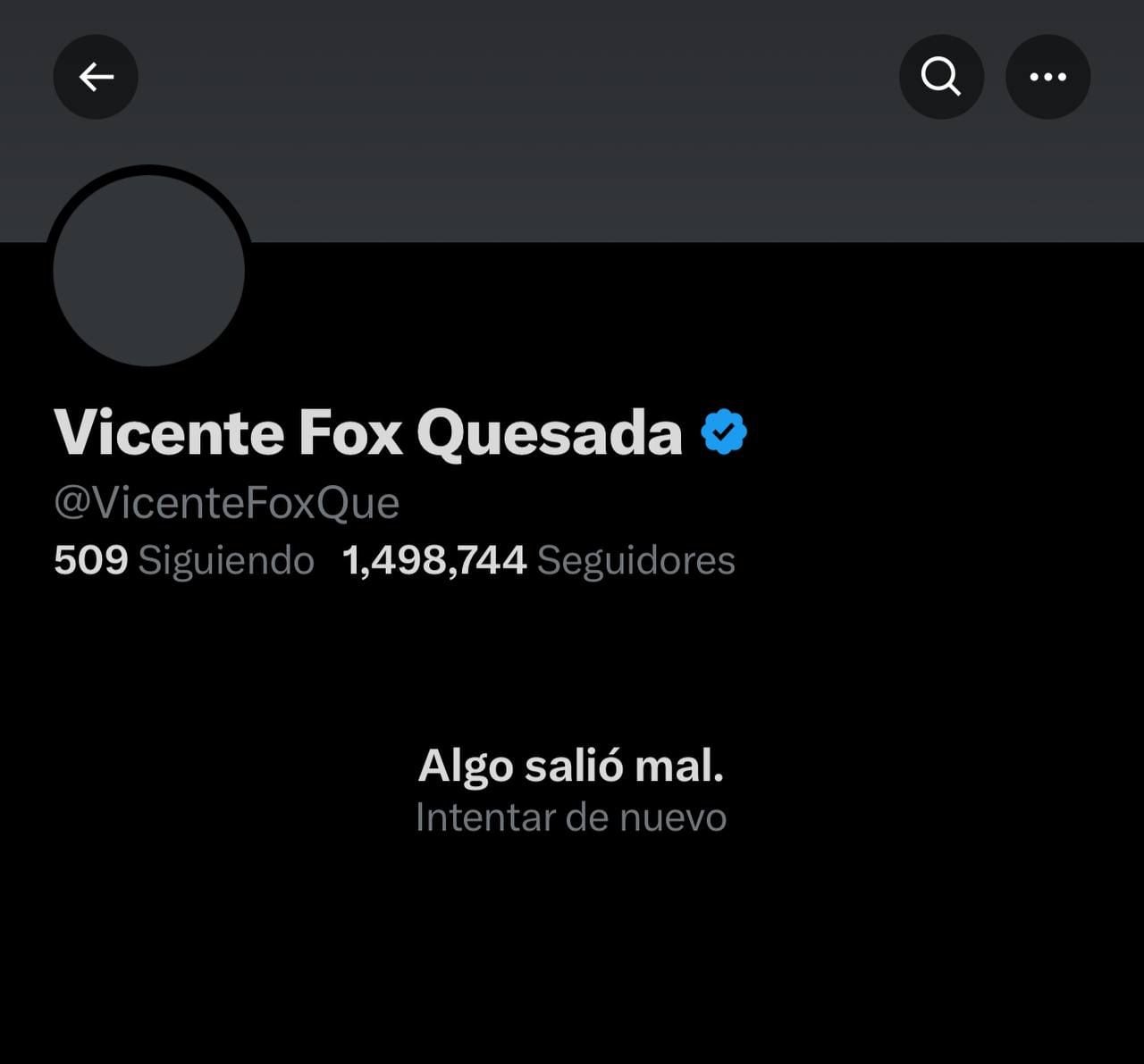Search this profile with the magnifier icon
This screenshot has width=1144, height=1064.
point(941,77)
